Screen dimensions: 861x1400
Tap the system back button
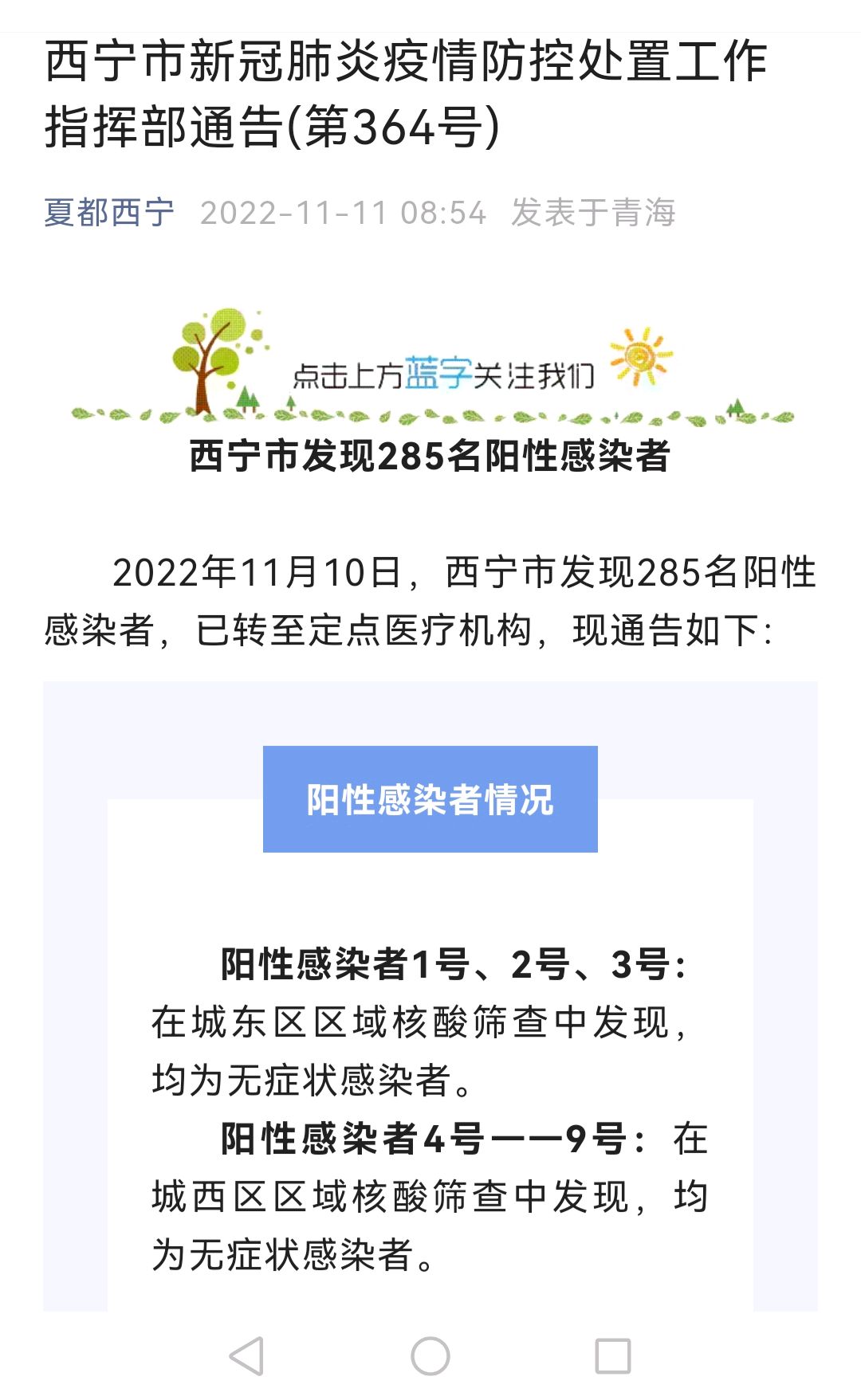(247, 1356)
